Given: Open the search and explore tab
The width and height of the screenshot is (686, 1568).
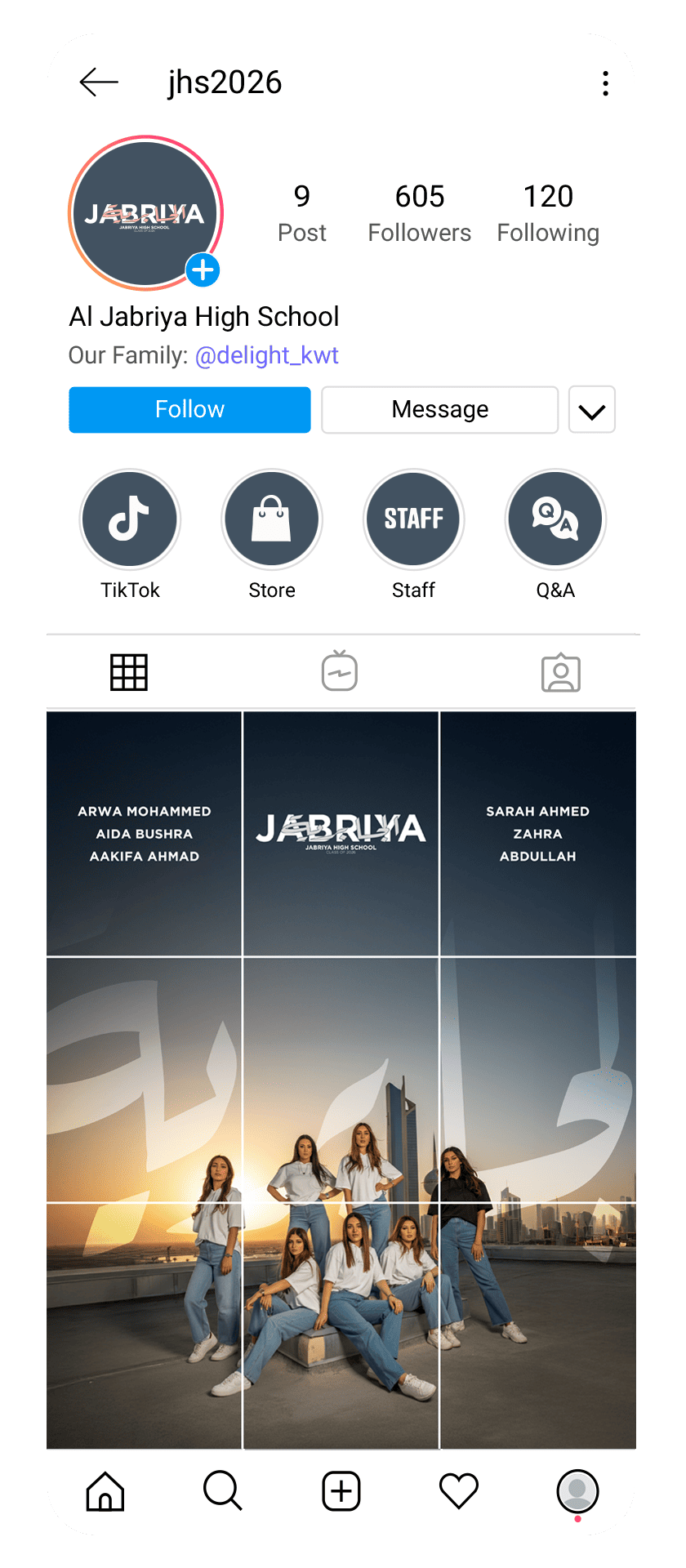Looking at the screenshot, I should pyautogui.click(x=222, y=1490).
